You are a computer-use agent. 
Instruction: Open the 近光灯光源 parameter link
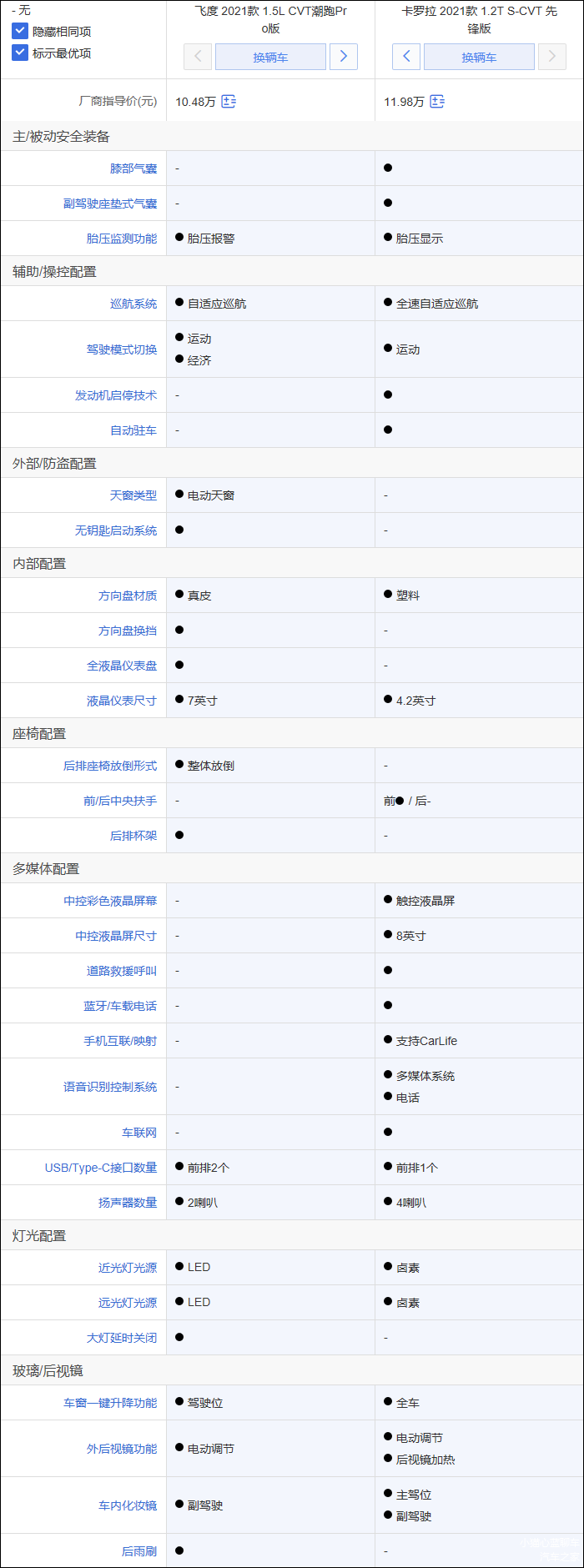pyautogui.click(x=128, y=1268)
